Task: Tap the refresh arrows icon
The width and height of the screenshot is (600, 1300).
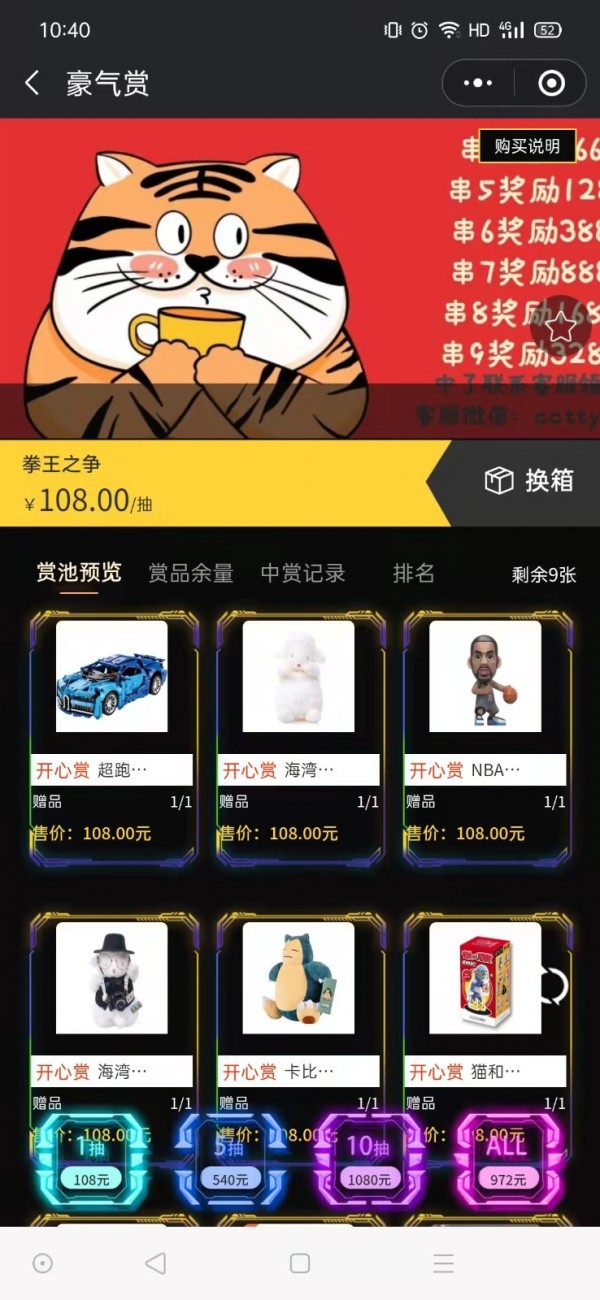Action: pyautogui.click(x=551, y=986)
